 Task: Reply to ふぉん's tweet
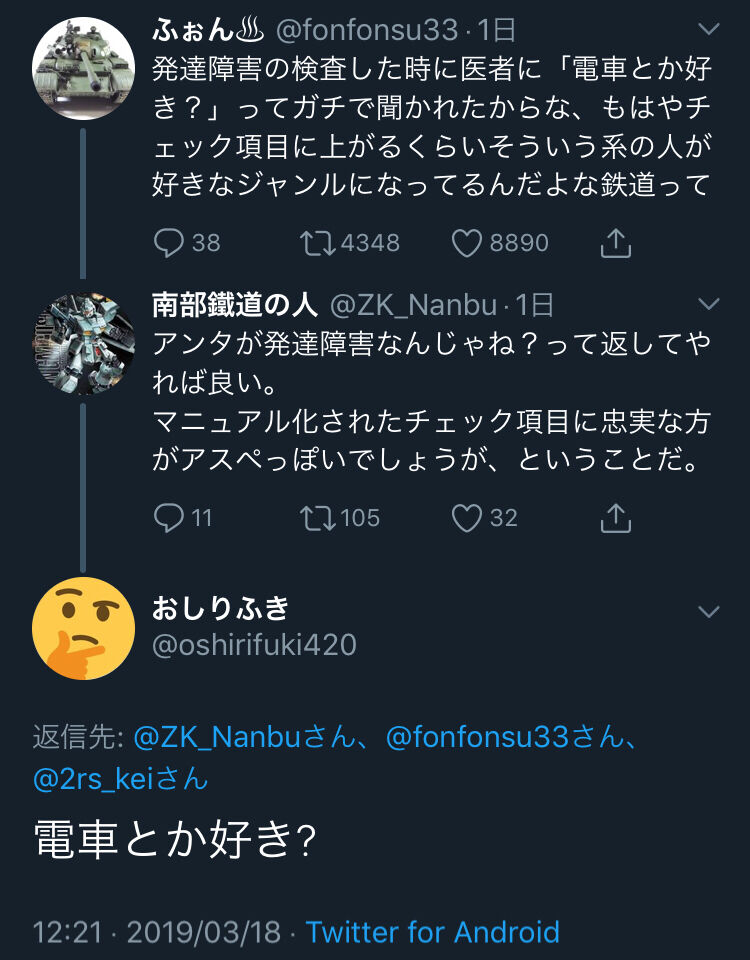[x=171, y=242]
